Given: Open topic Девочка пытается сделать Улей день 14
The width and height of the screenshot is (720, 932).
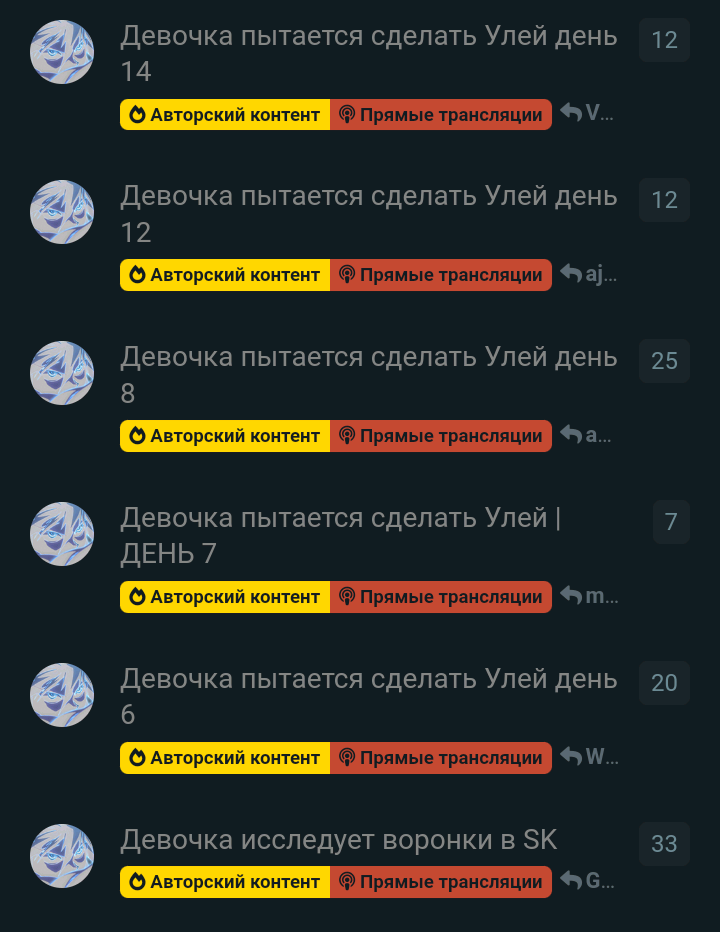Looking at the screenshot, I should pos(368,38).
